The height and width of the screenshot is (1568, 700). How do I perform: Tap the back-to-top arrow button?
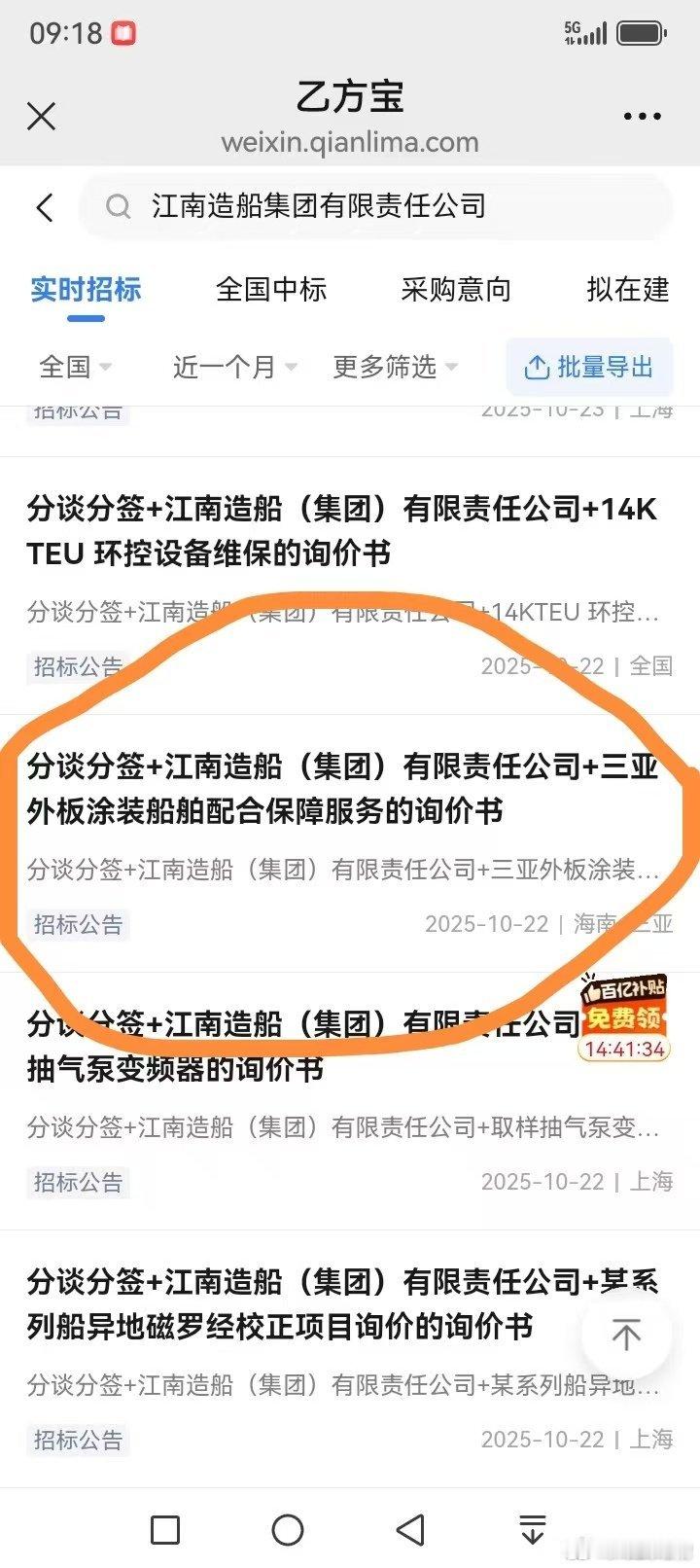(626, 1336)
